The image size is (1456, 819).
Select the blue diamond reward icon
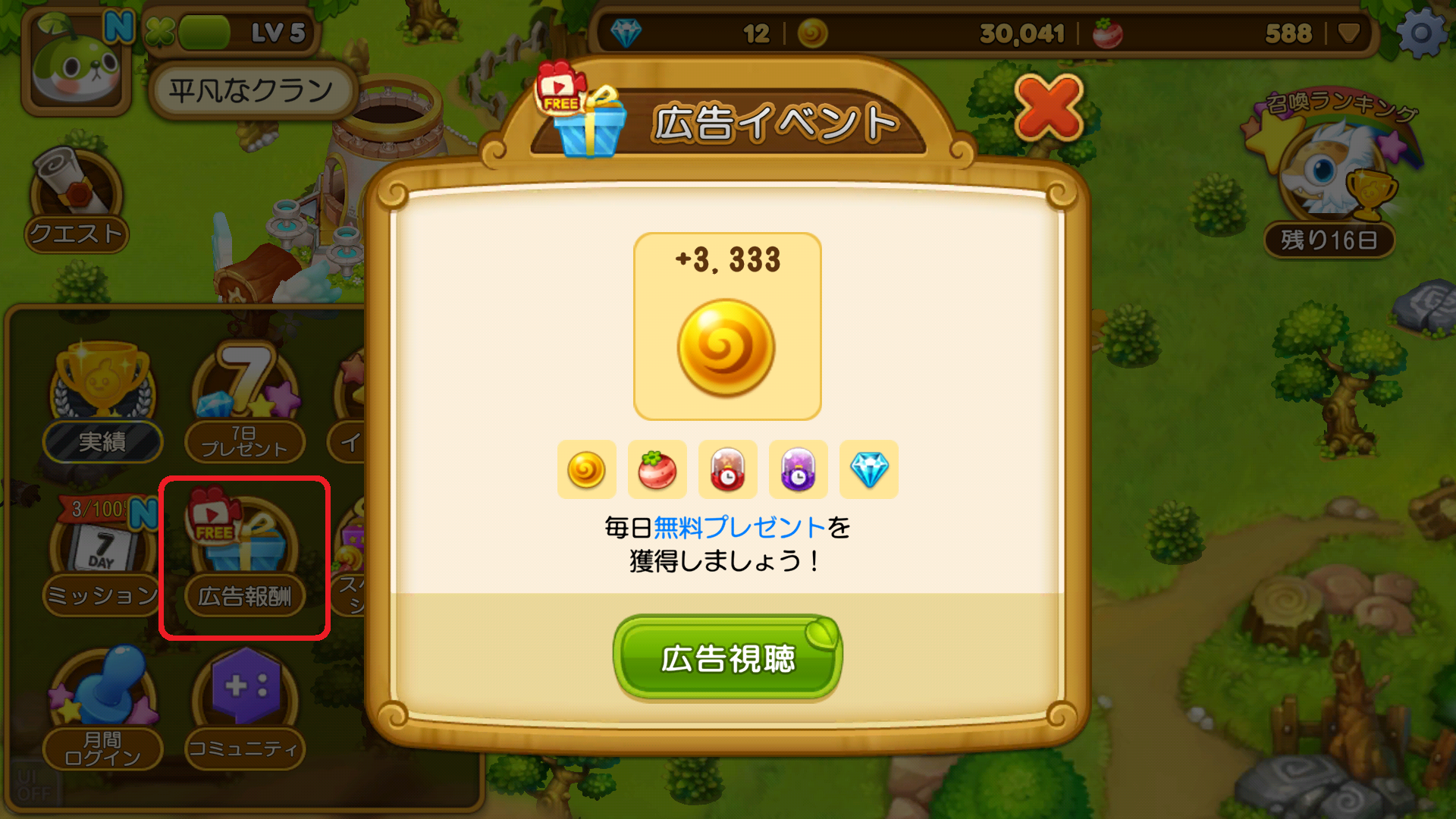tap(868, 469)
